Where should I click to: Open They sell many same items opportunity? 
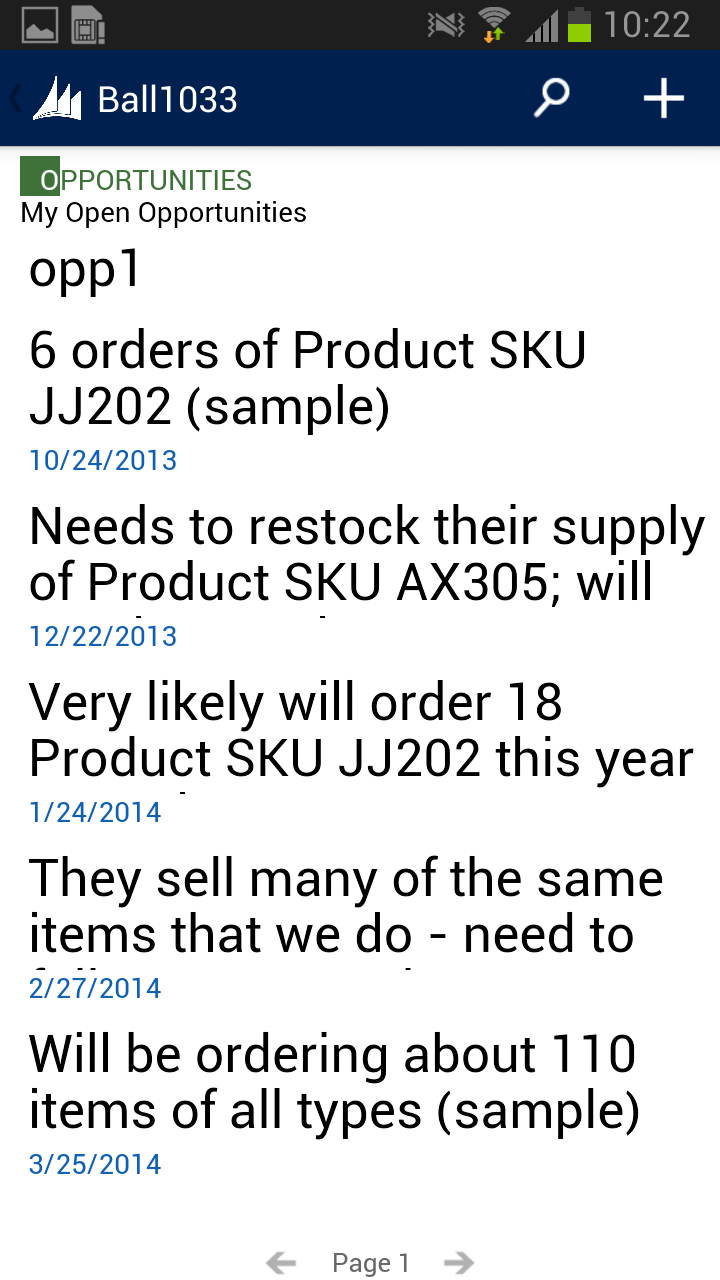[x=346, y=907]
